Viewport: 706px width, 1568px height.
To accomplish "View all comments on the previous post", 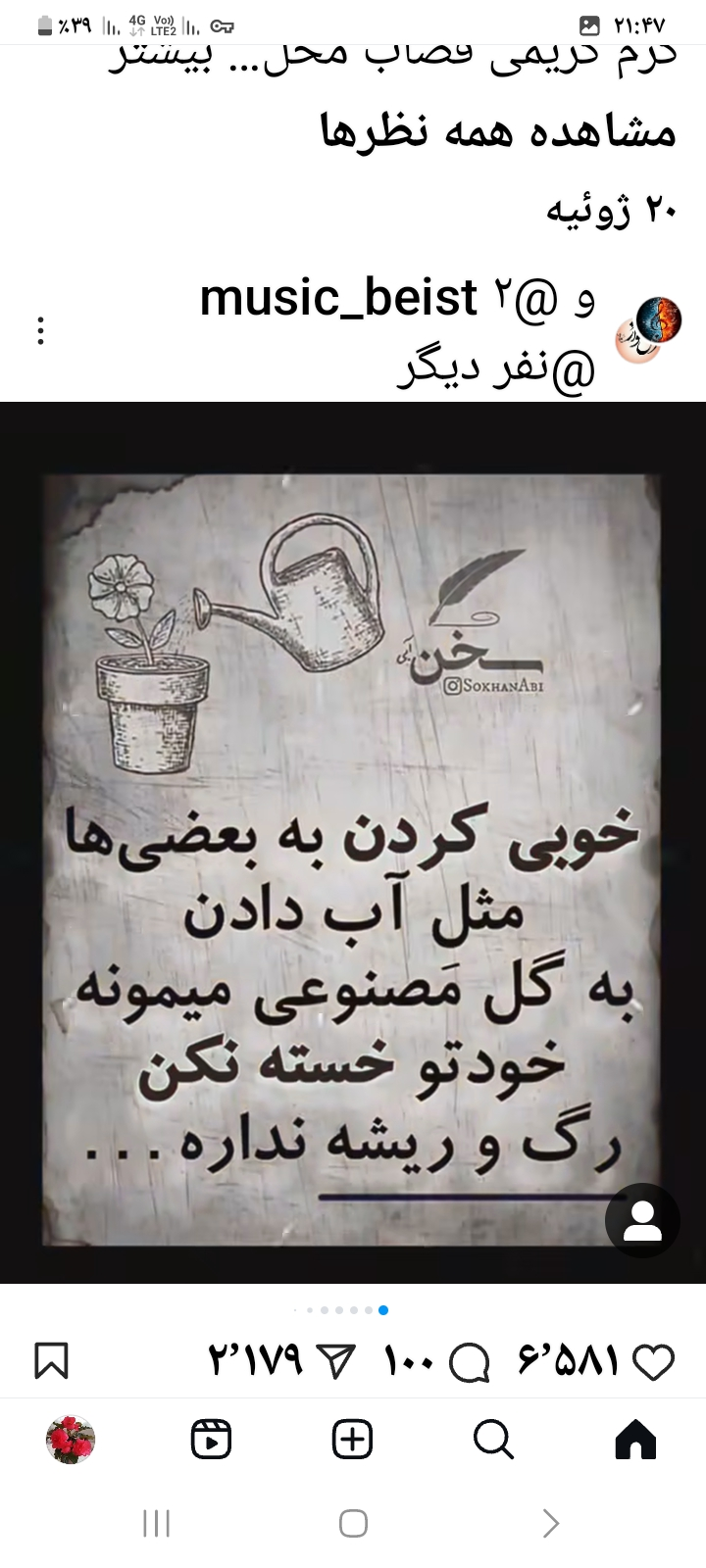I will pyautogui.click(x=498, y=132).
